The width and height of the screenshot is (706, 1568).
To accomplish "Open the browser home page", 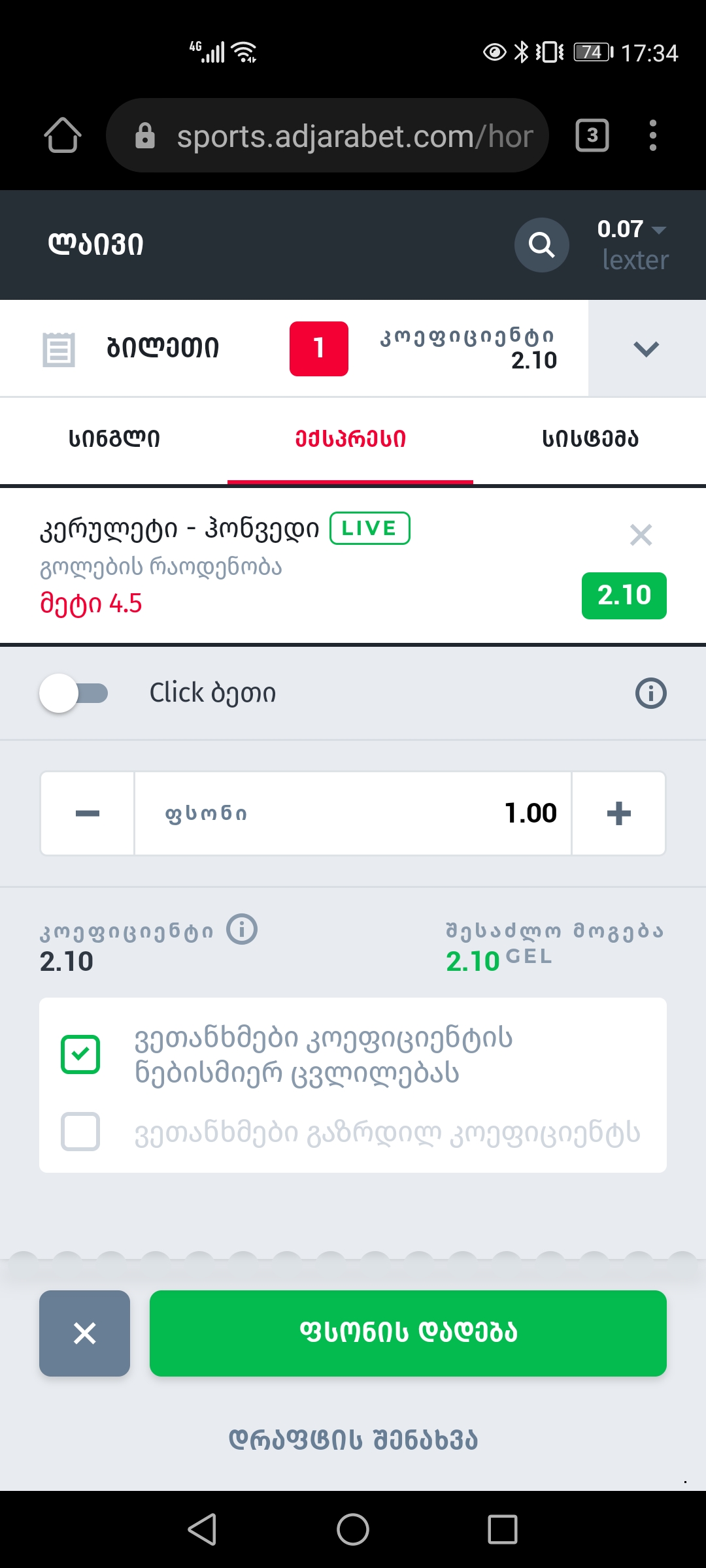I will click(63, 136).
